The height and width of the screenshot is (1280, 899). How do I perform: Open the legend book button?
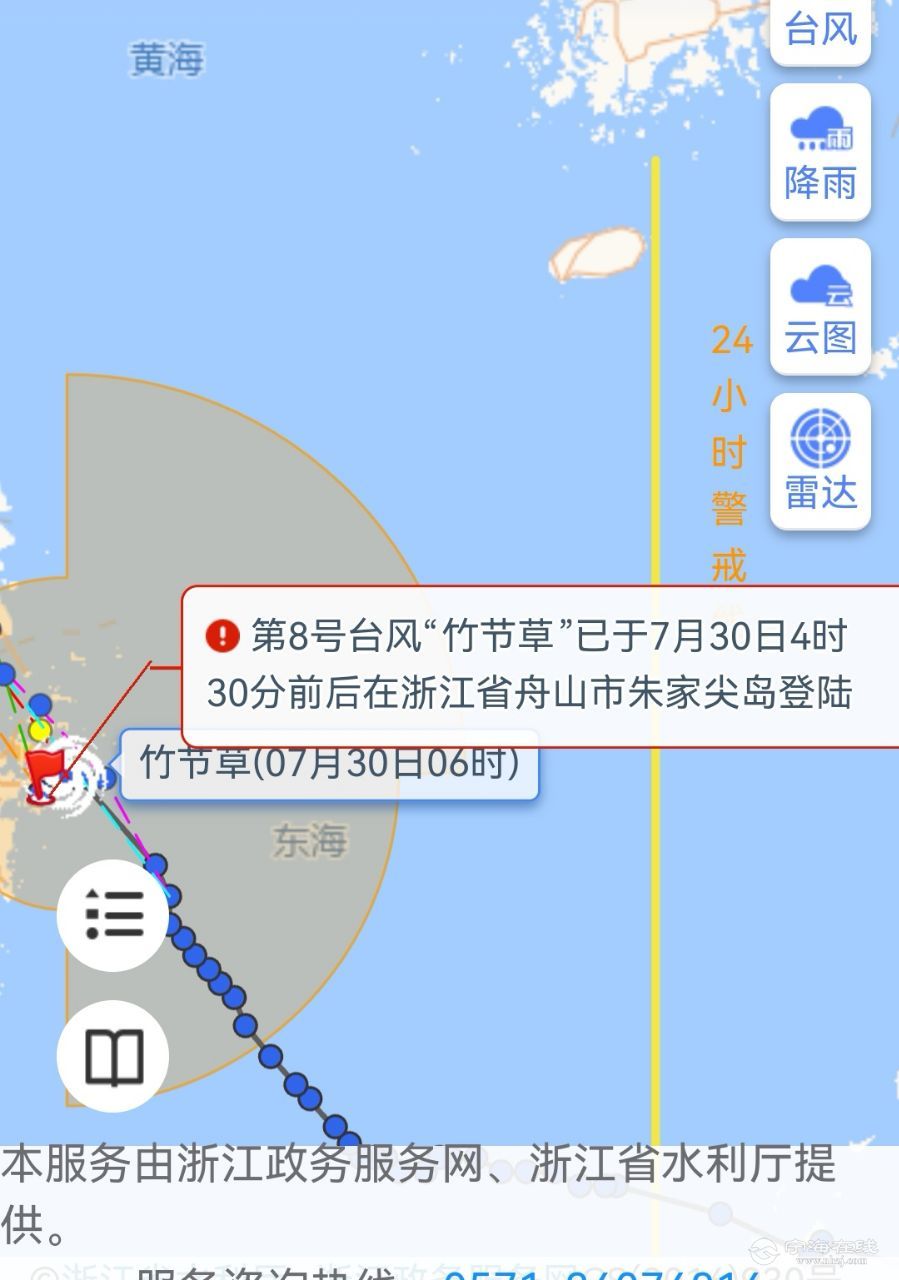pos(114,1057)
